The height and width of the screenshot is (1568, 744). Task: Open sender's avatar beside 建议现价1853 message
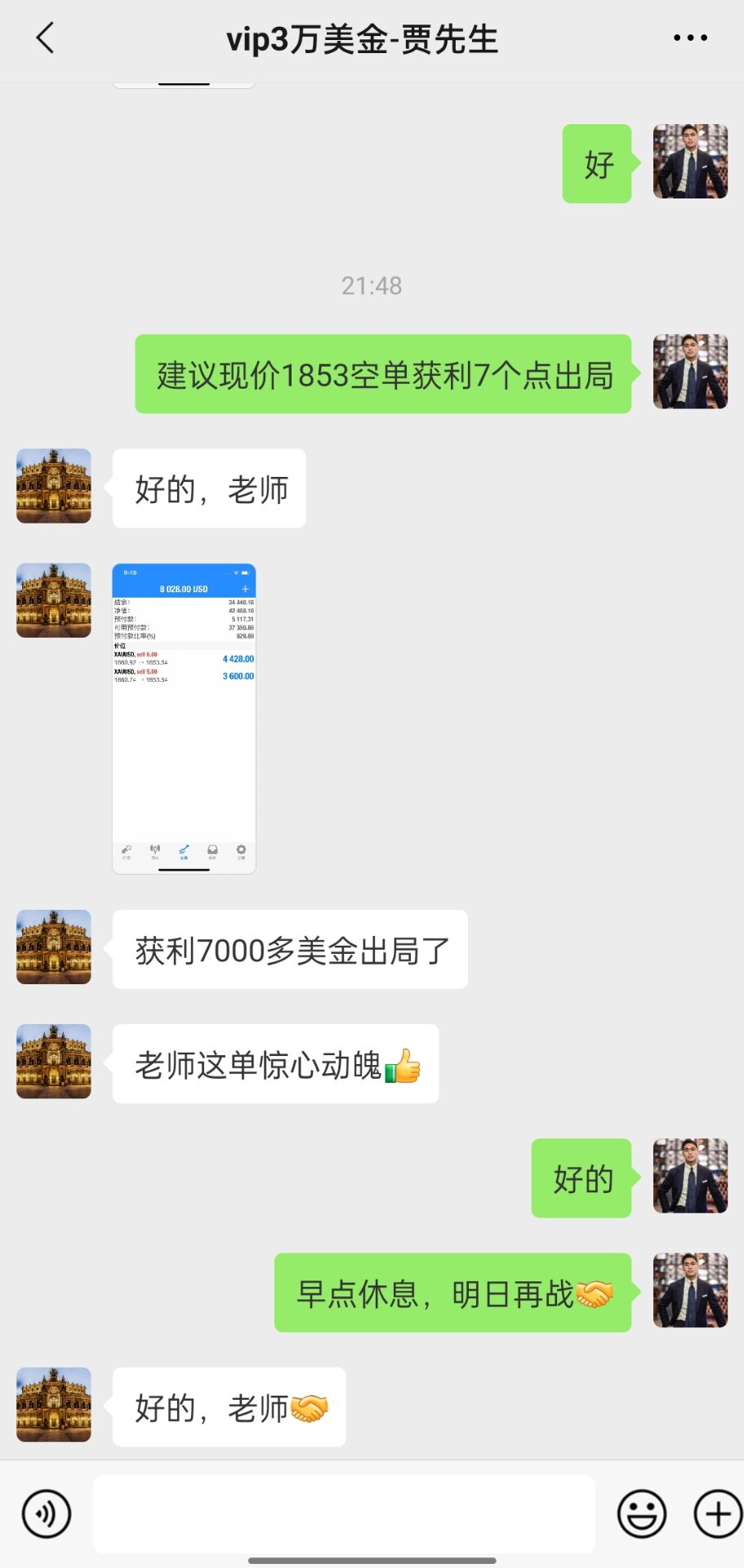coord(690,372)
